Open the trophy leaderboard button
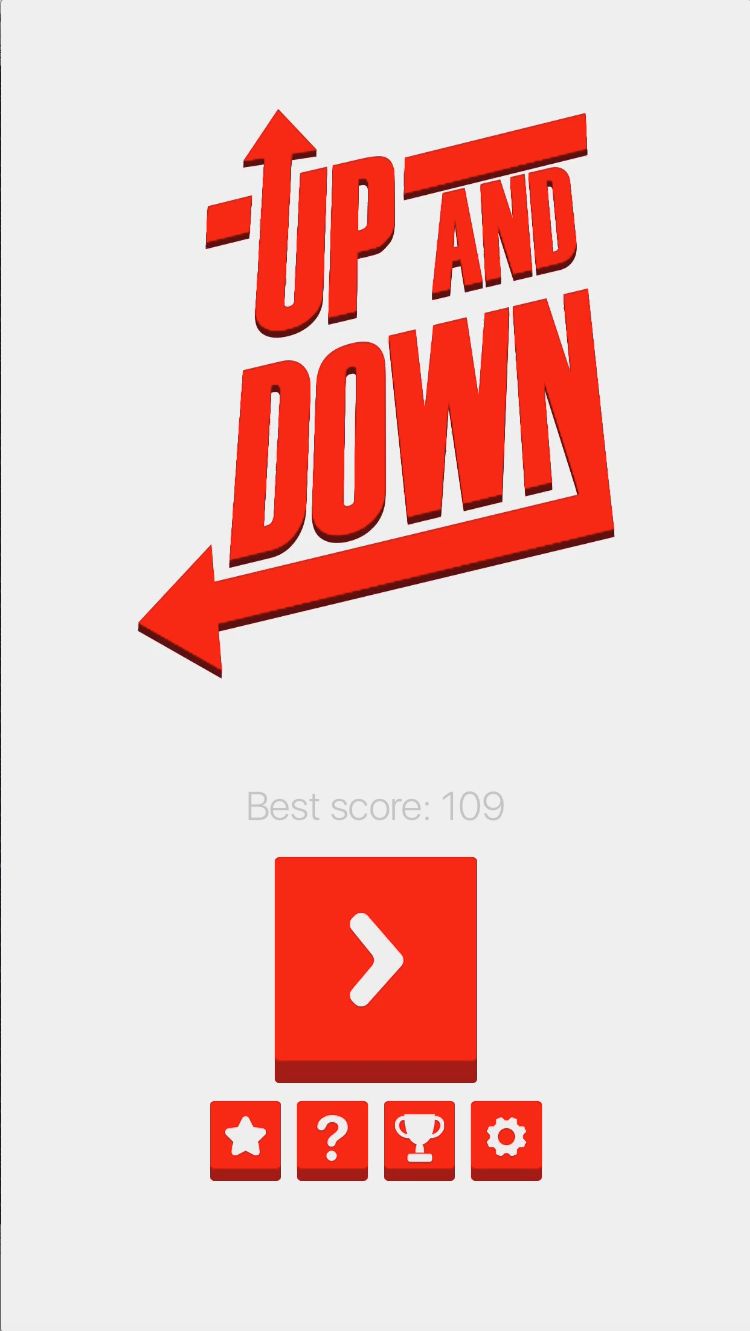Screen dimensions: 750x1331 pos(420,1140)
